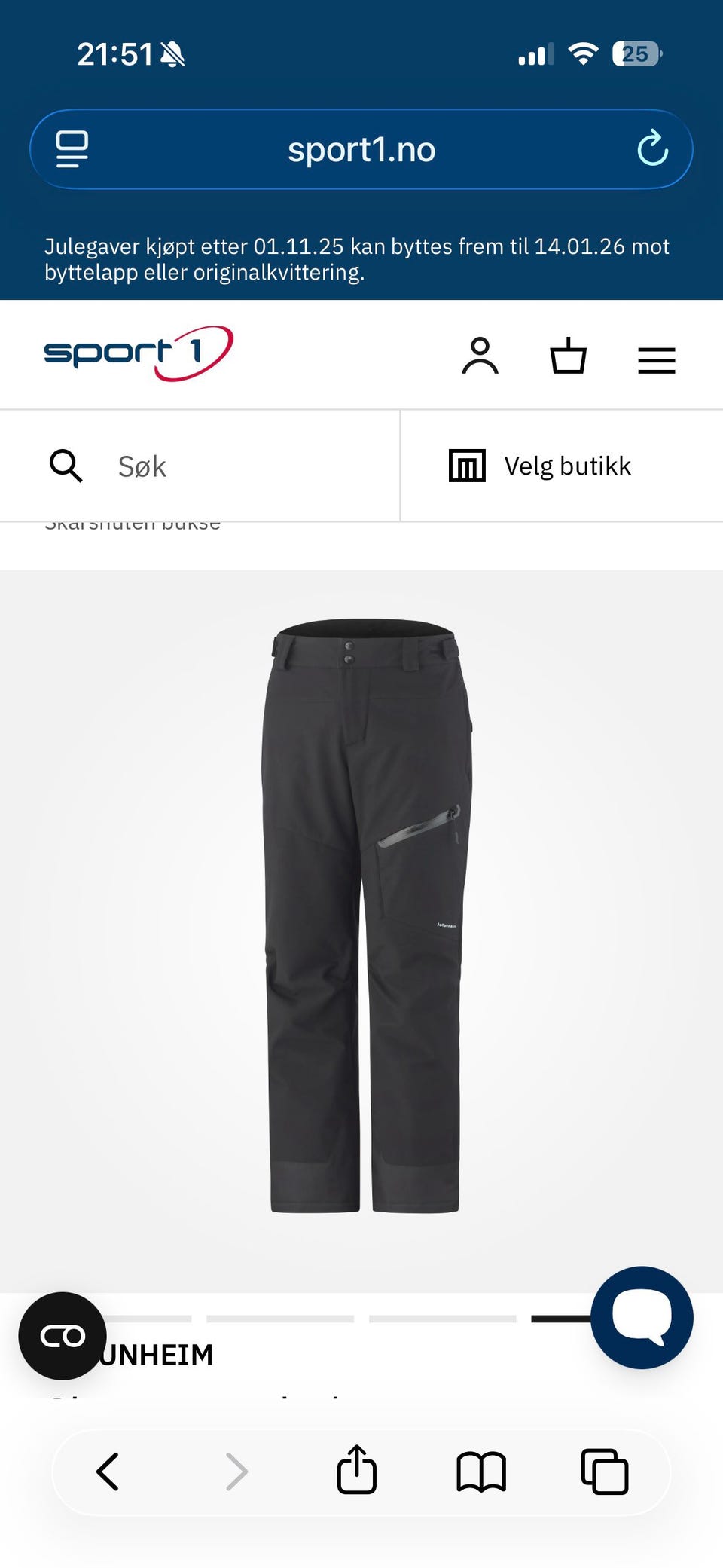Image resolution: width=723 pixels, height=1568 pixels.
Task: Choose a store with Velg butikk
Action: (541, 466)
